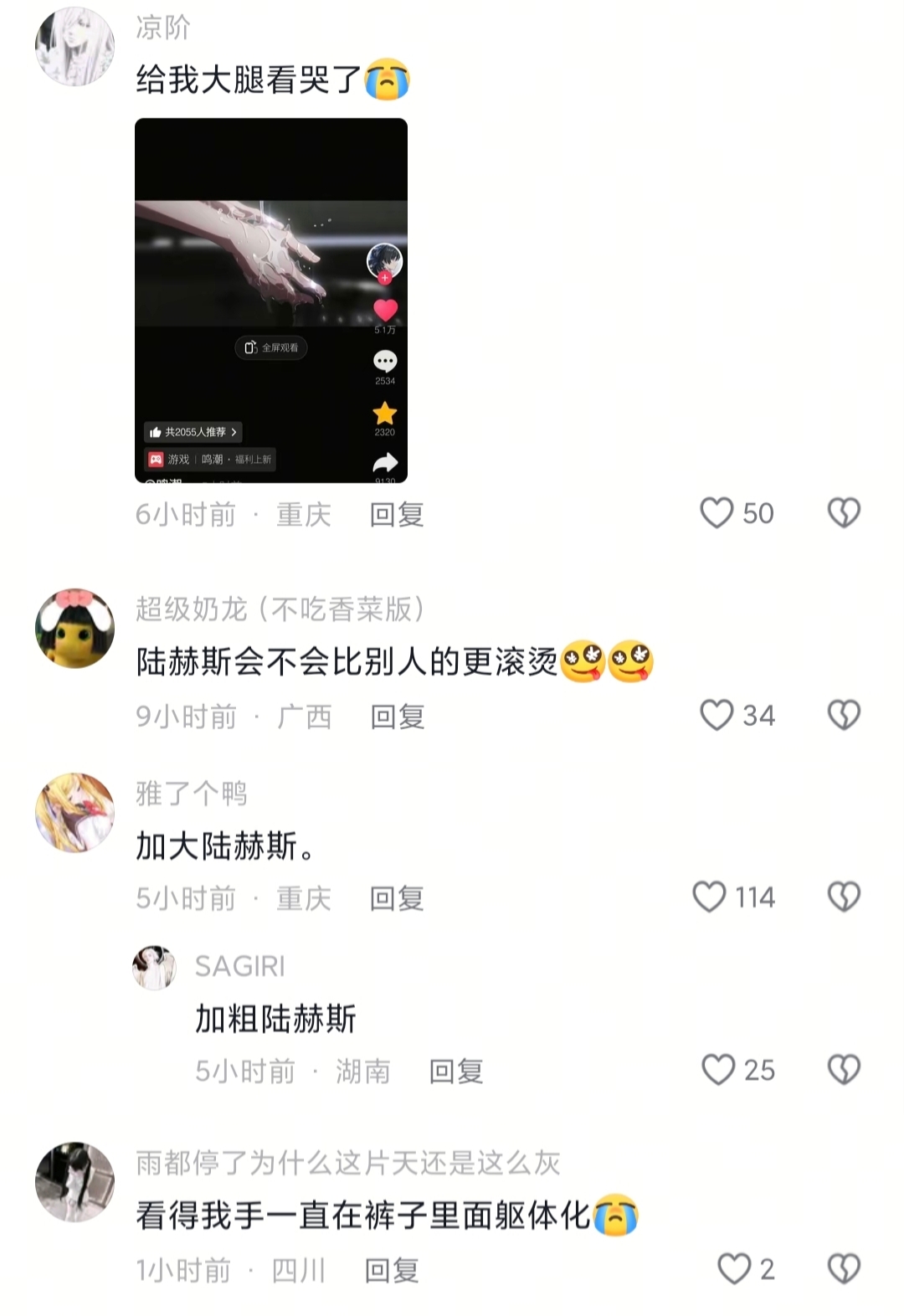
Task: Like 凉阶's comment with 50 likes
Action: pyautogui.click(x=717, y=513)
